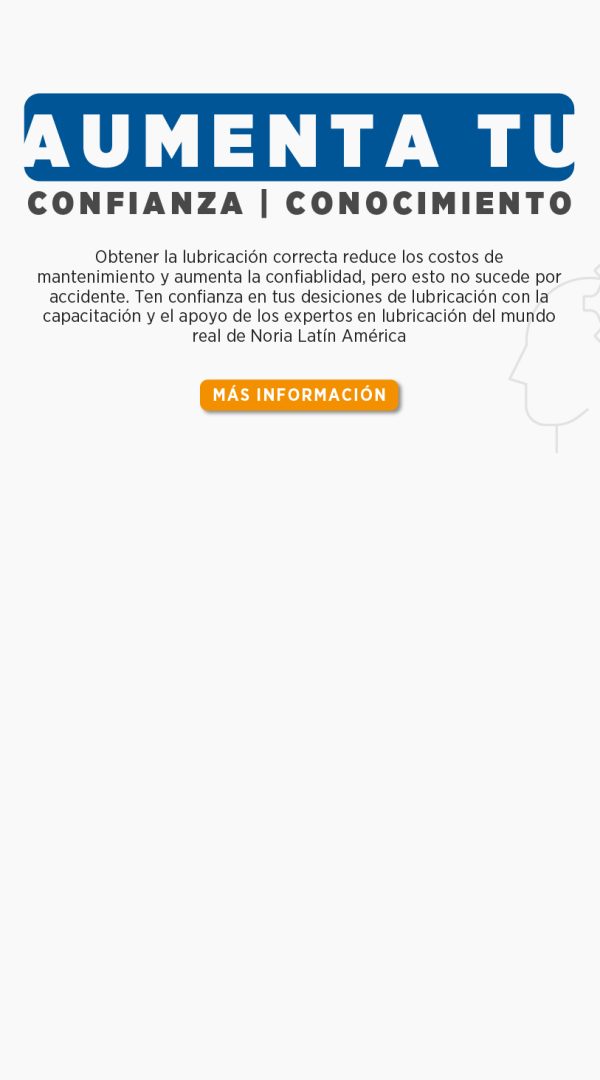Image resolution: width=600 pixels, height=1080 pixels.
Task: Tap the MÁS INFORMACIÓN button
Action: click(300, 395)
